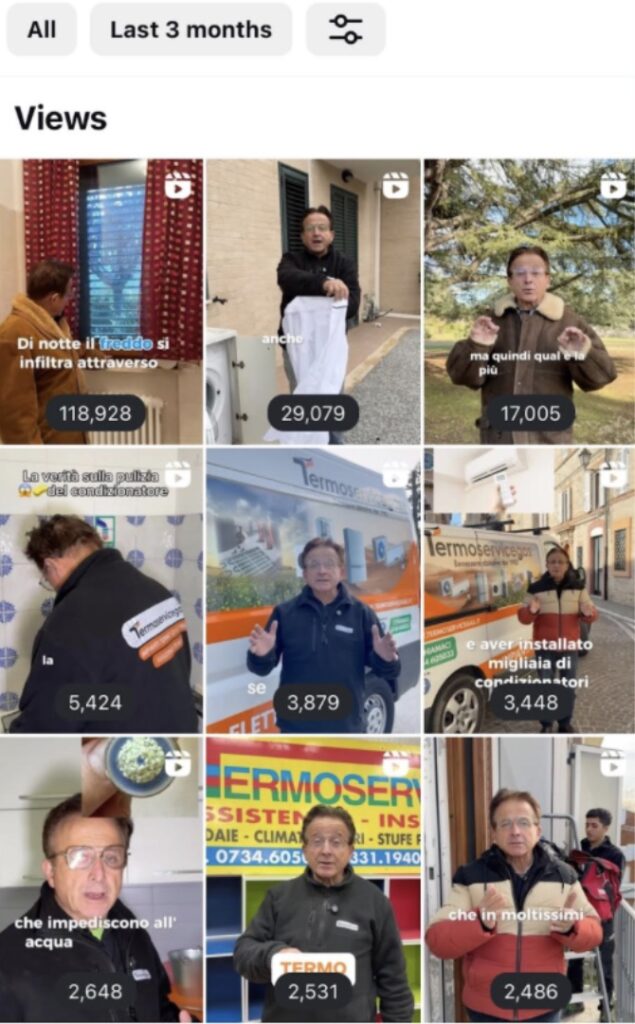Screen dimensions: 635x1024
Task: Open the reel with 29,079 views
Action: [314, 302]
